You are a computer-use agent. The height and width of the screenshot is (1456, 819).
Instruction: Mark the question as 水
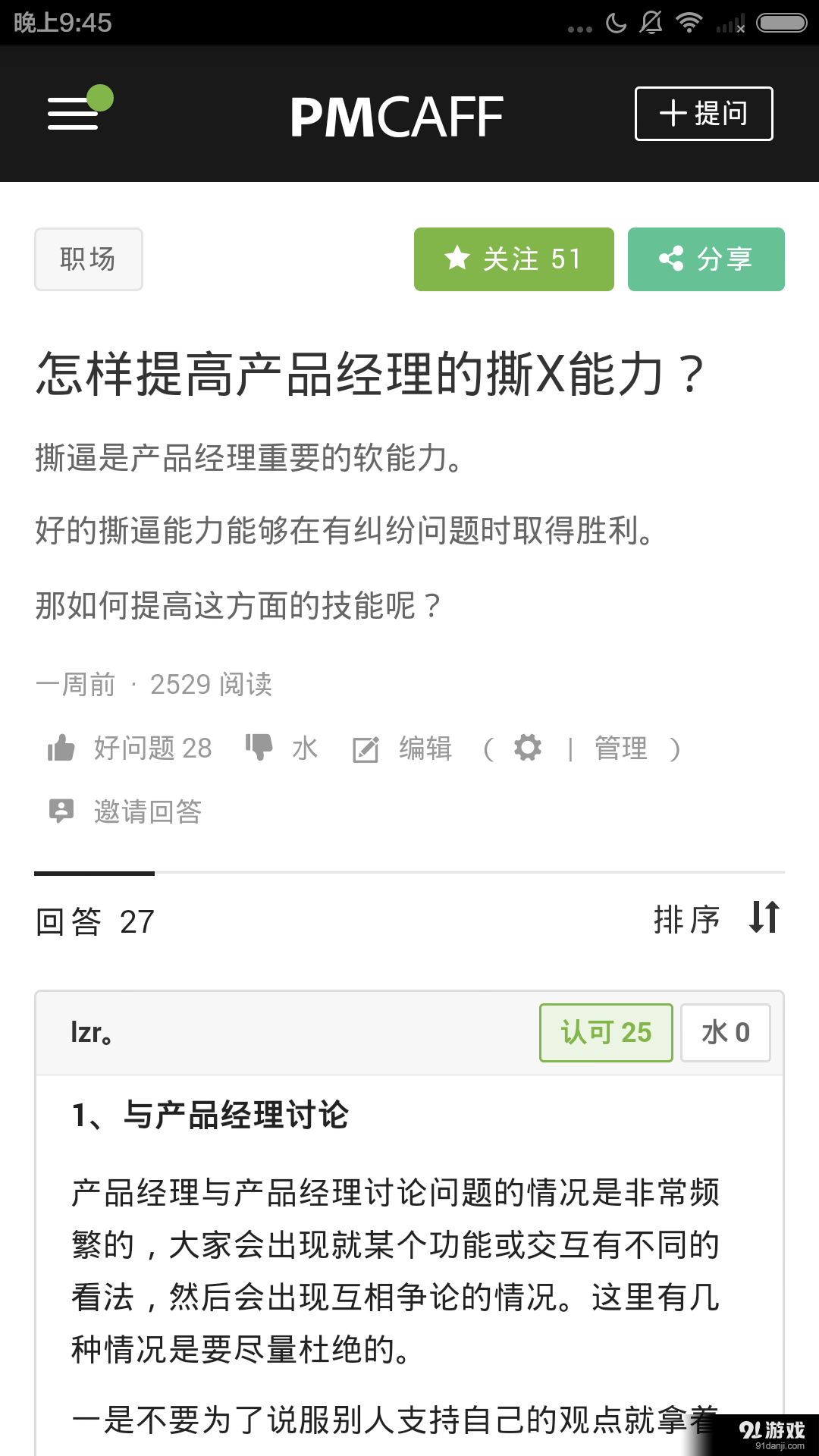click(x=282, y=748)
